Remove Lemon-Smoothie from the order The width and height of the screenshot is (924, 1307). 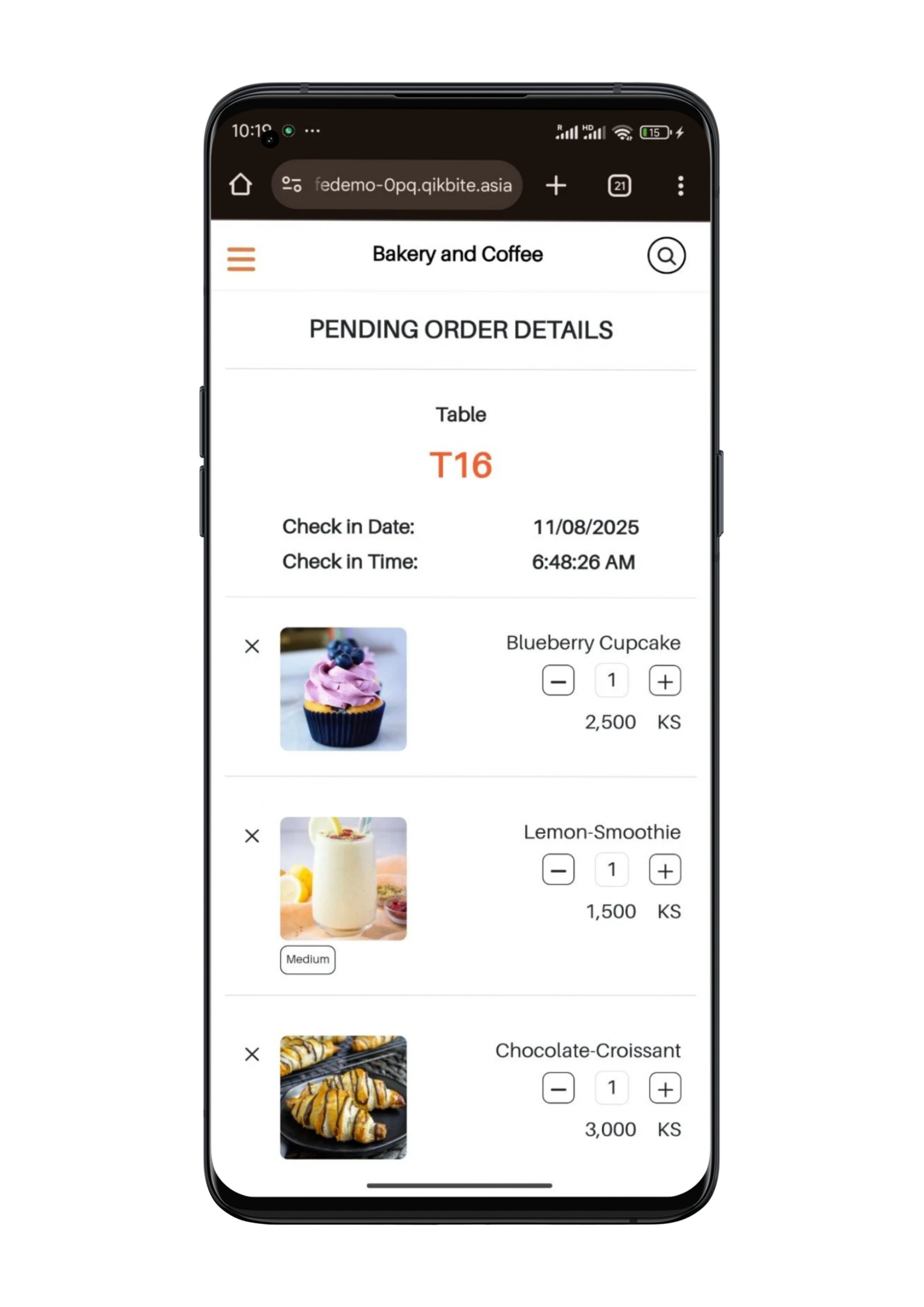click(x=252, y=836)
